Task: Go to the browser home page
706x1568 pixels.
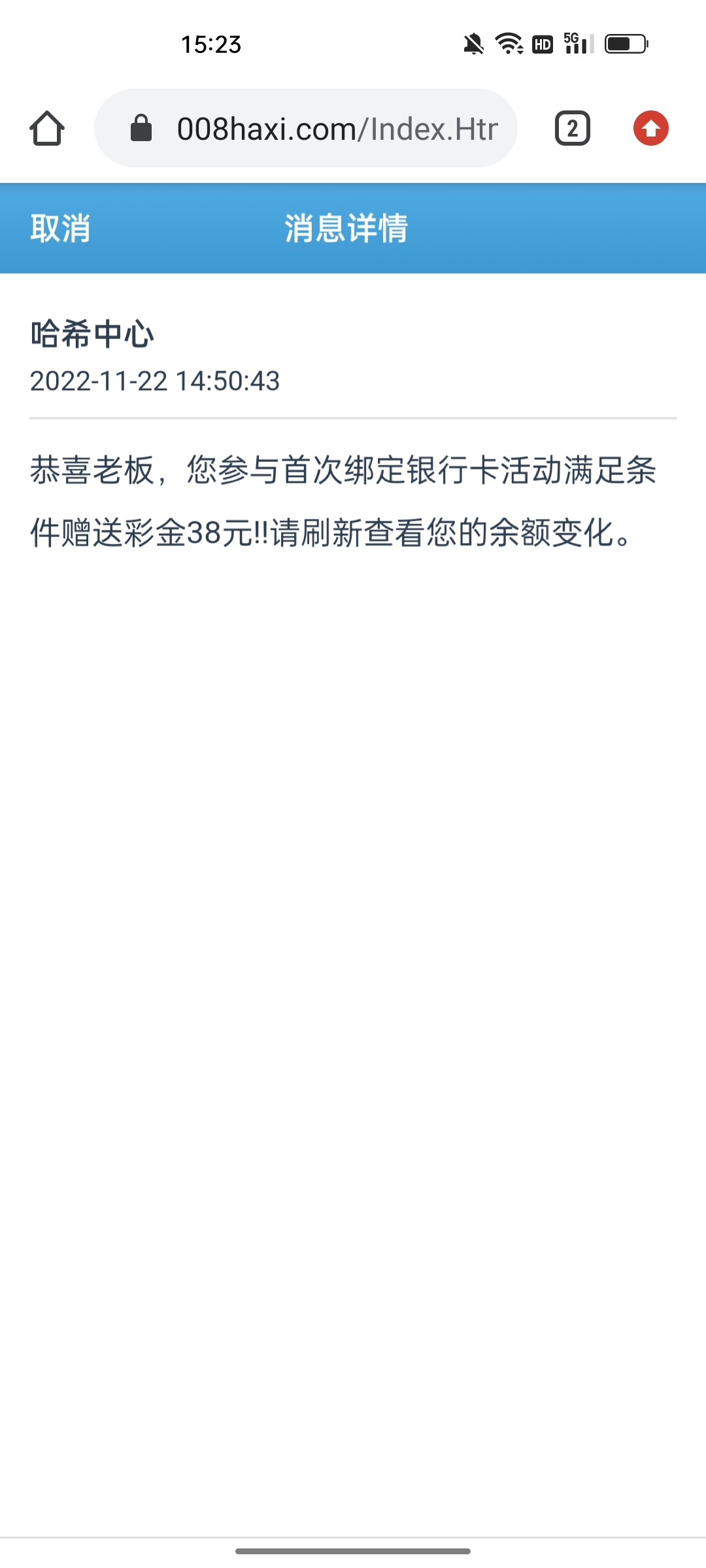Action: coord(47,129)
